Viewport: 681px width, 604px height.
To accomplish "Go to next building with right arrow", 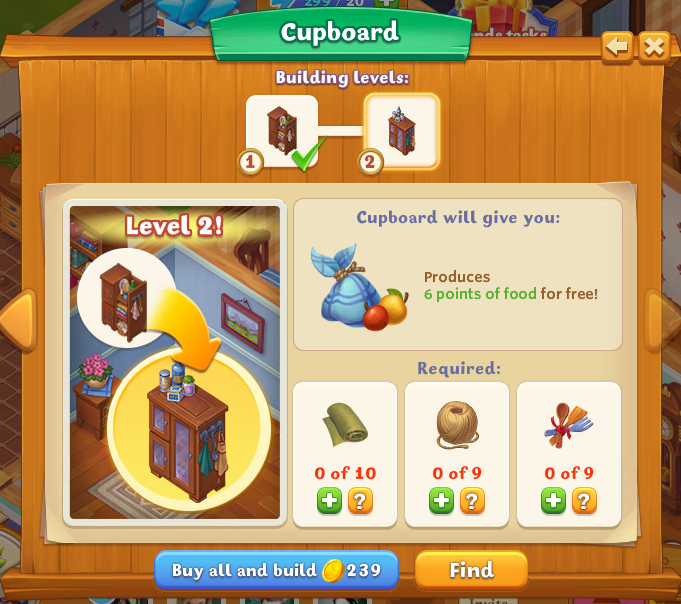I will tap(664, 321).
